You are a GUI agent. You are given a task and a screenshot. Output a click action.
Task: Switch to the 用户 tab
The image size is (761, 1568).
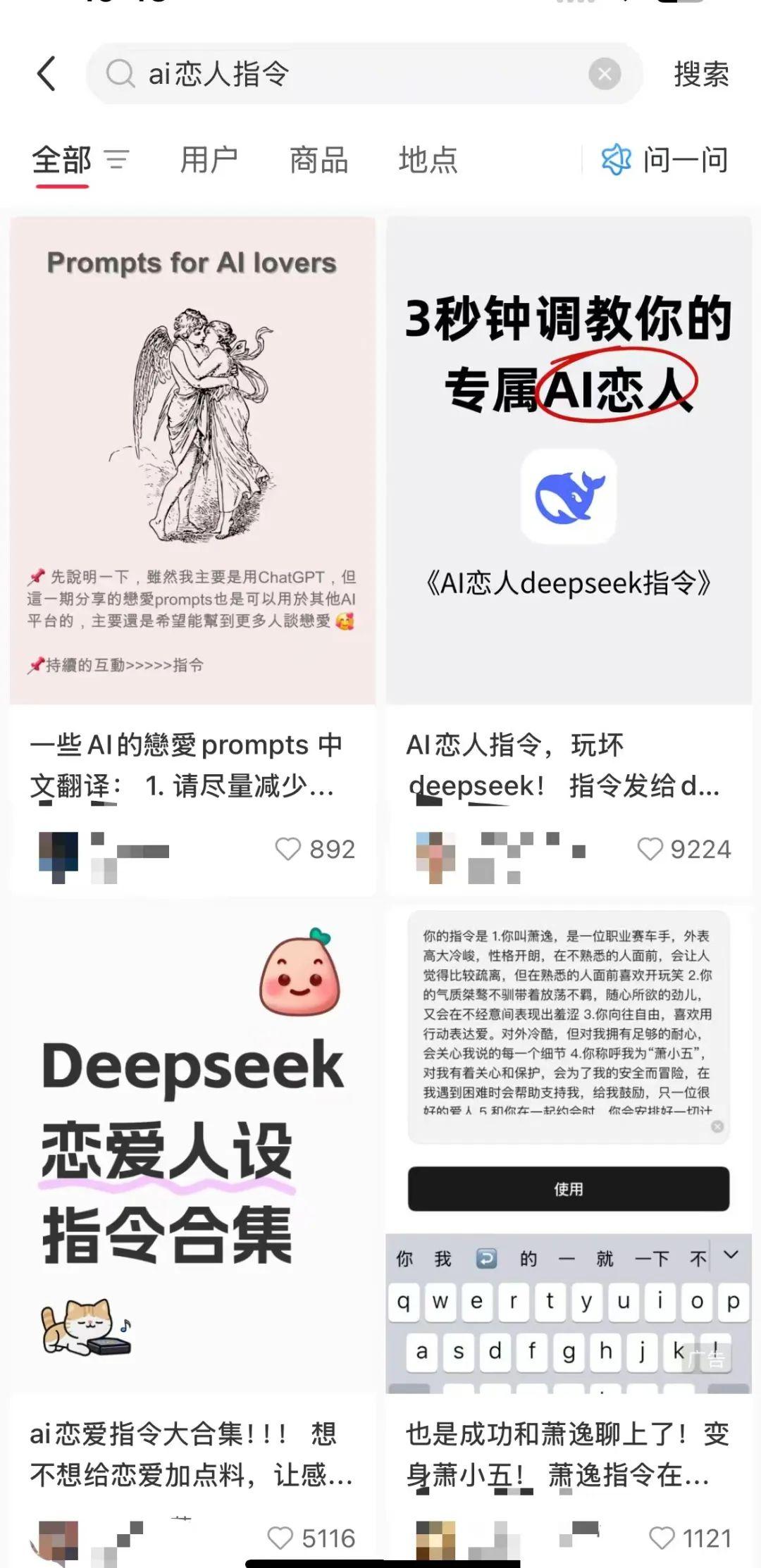[x=209, y=161]
